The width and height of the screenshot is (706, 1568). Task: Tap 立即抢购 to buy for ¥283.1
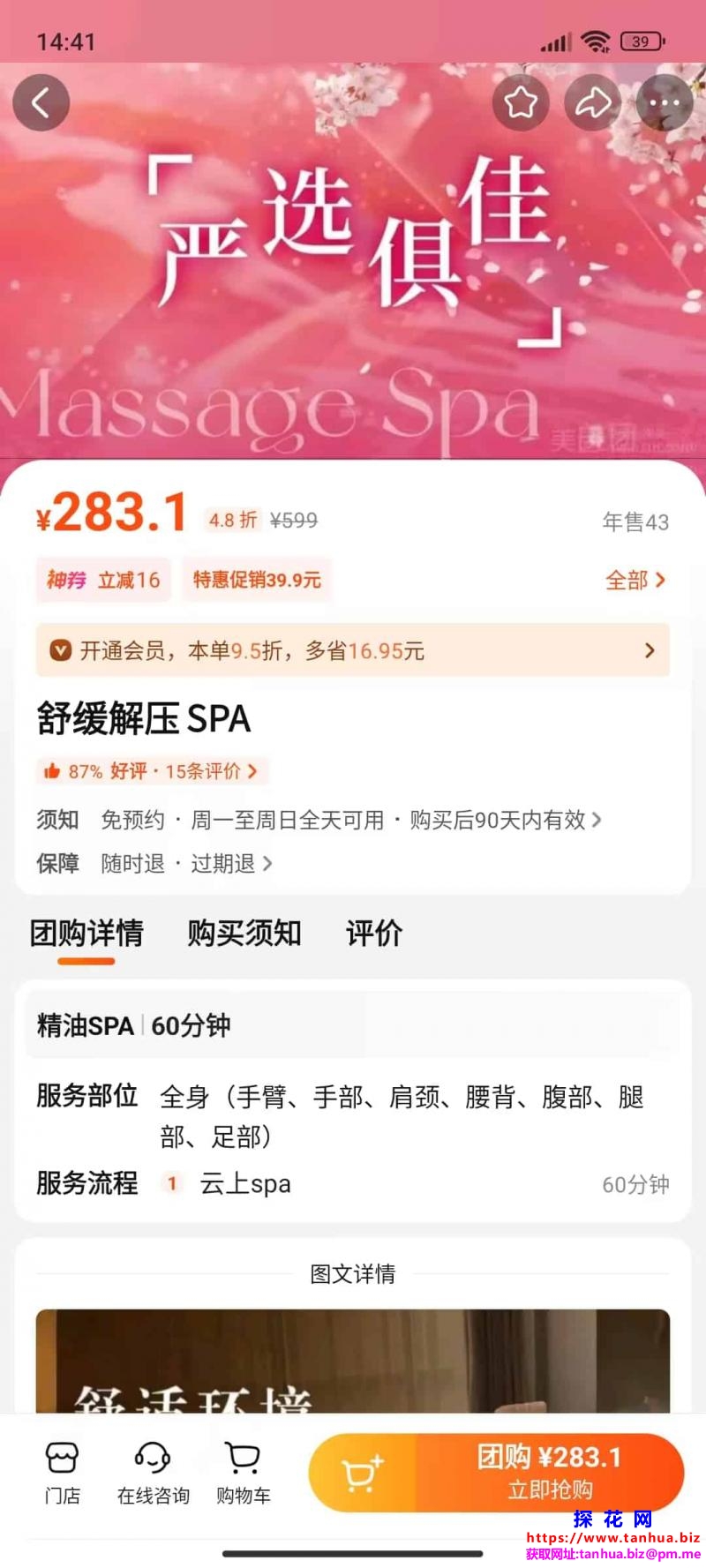click(x=550, y=1472)
